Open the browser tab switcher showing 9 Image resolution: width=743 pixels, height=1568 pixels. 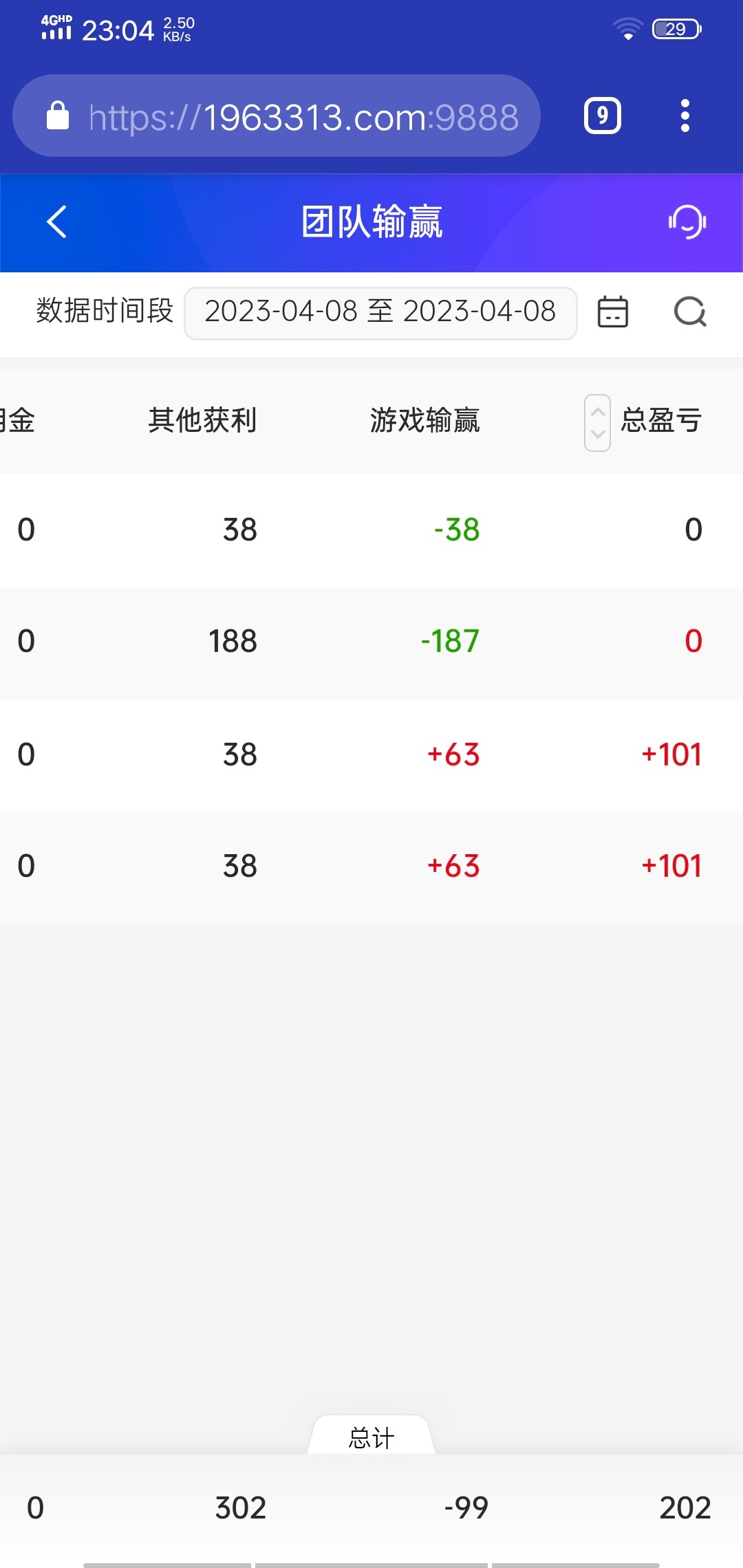(602, 116)
